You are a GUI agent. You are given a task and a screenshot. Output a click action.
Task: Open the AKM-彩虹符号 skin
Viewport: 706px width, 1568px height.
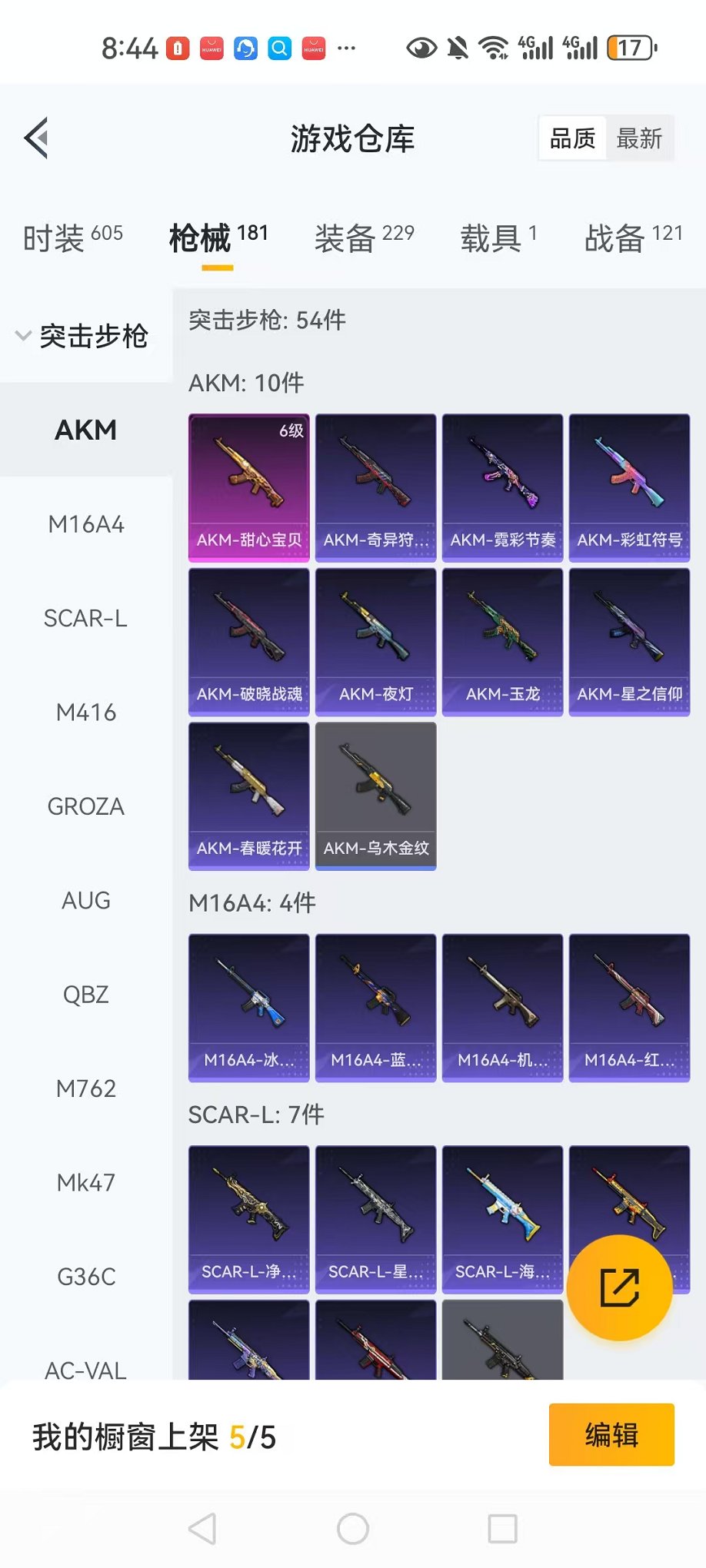(629, 487)
